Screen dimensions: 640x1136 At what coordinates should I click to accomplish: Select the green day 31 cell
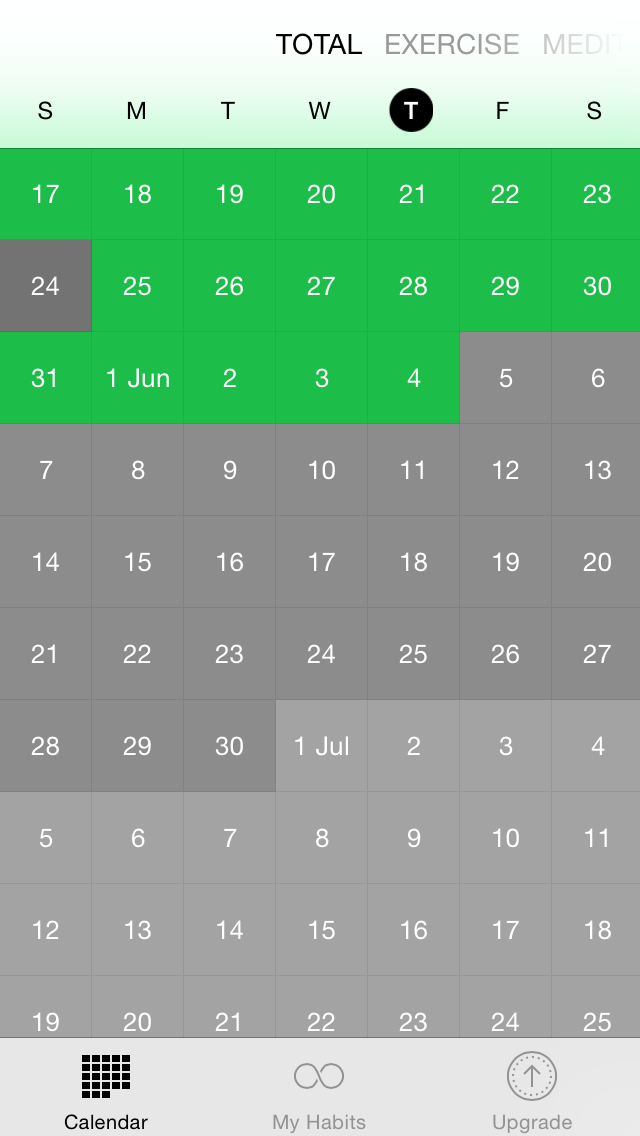click(46, 378)
